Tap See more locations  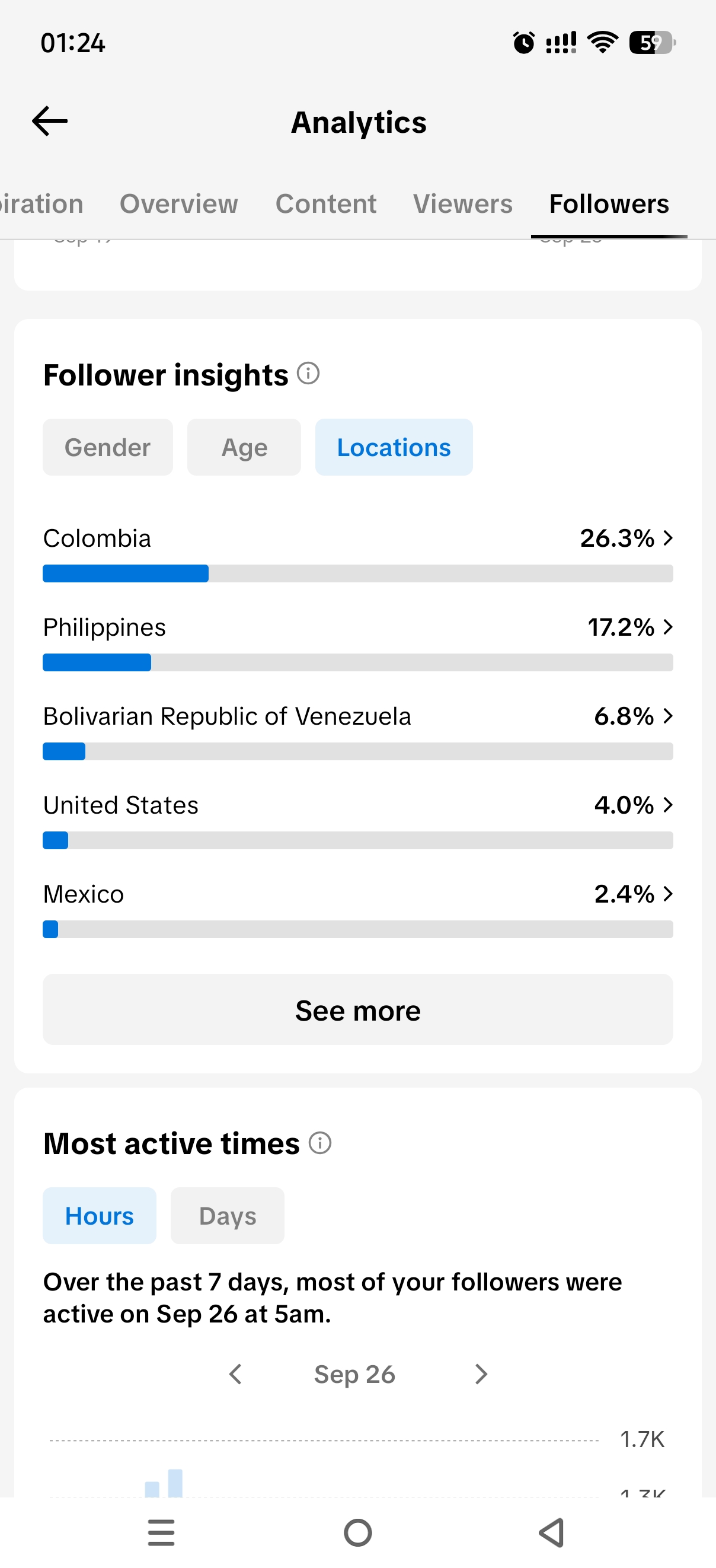tap(357, 1010)
